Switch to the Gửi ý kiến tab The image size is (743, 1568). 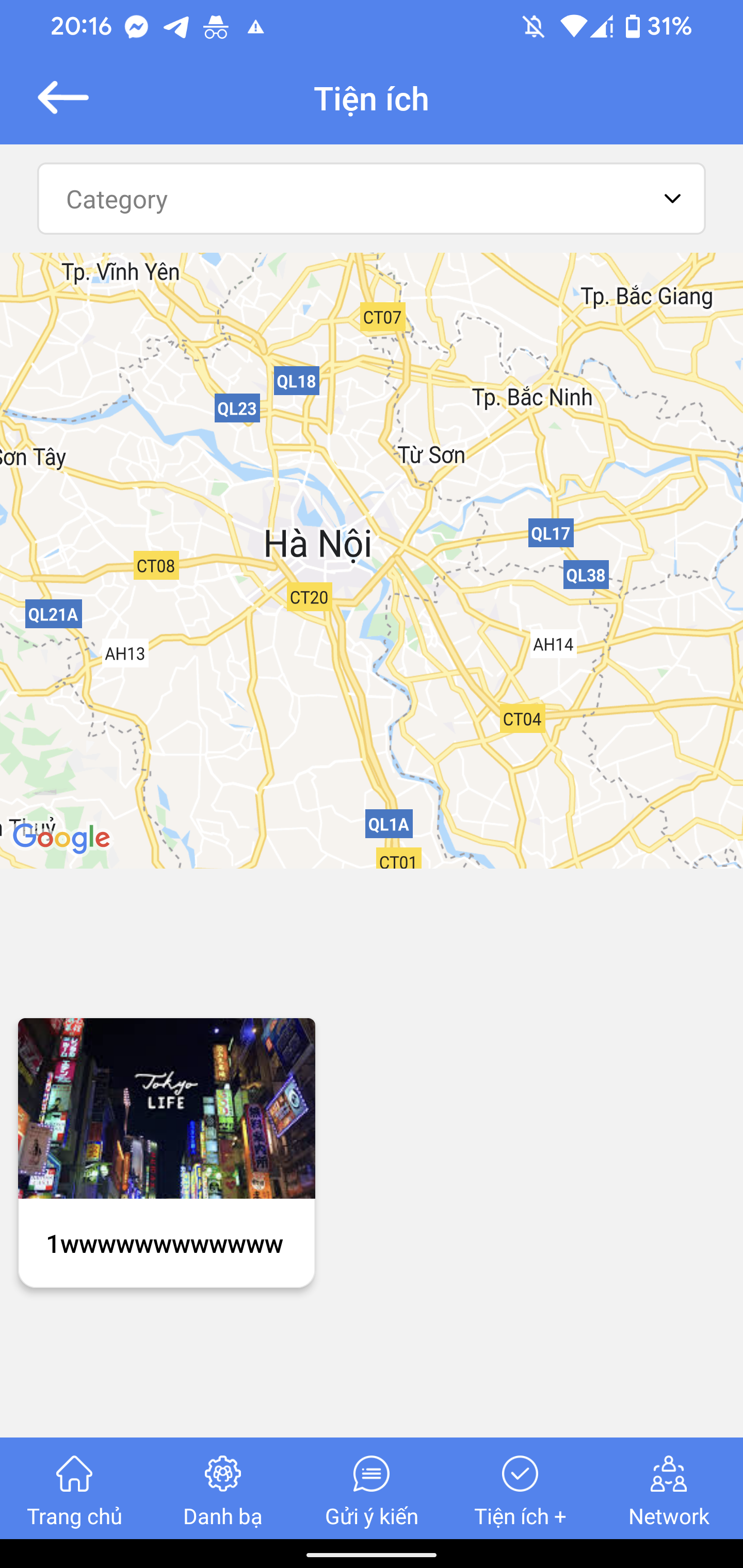(x=372, y=1490)
